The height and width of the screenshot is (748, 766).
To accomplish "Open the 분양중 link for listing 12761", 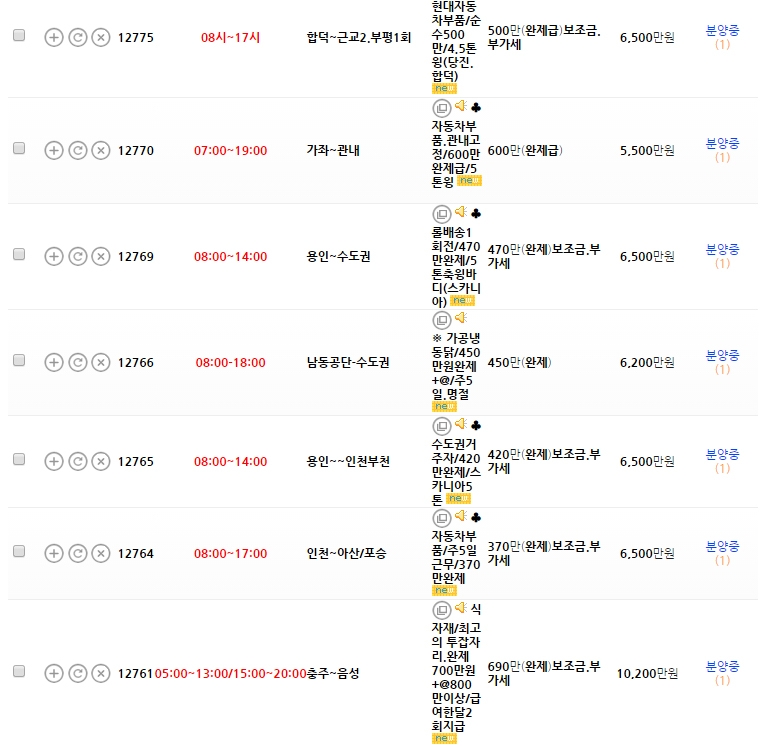I will pyautogui.click(x=722, y=666).
